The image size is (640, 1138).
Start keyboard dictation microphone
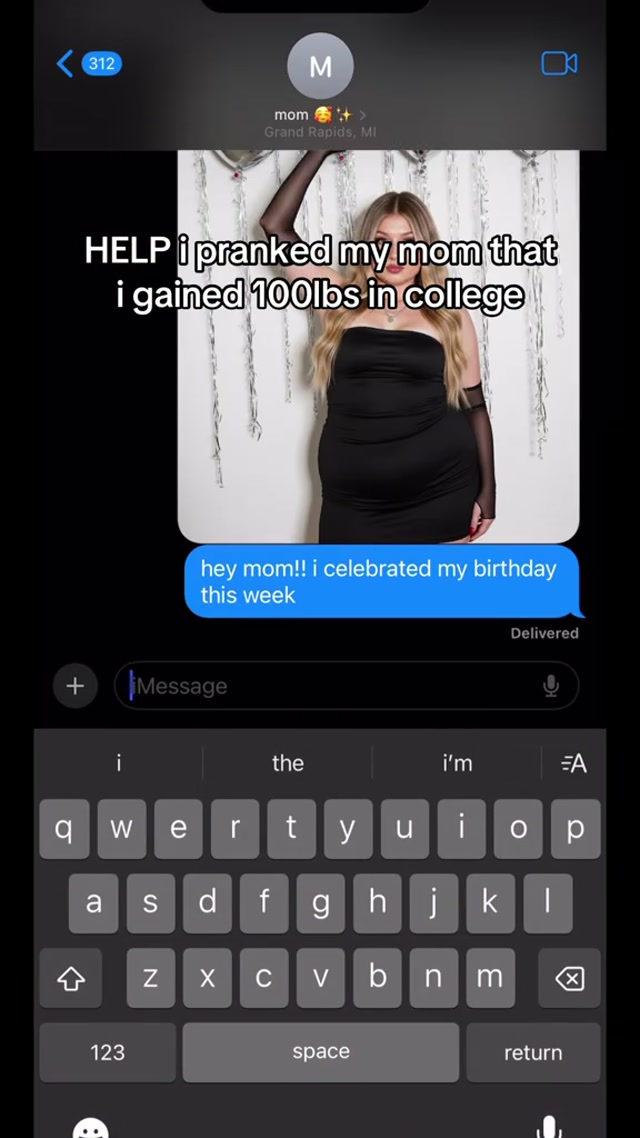click(x=548, y=1126)
